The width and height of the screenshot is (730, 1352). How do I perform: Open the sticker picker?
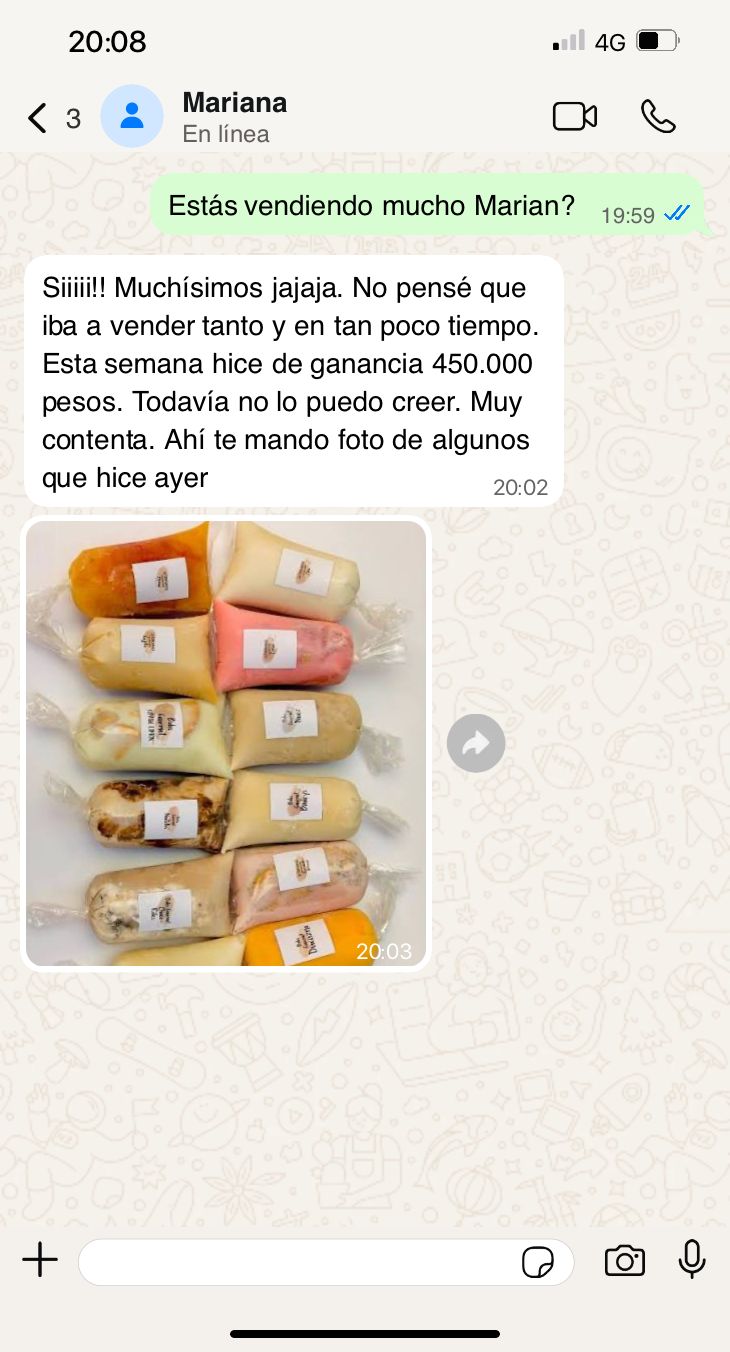[538, 1262]
